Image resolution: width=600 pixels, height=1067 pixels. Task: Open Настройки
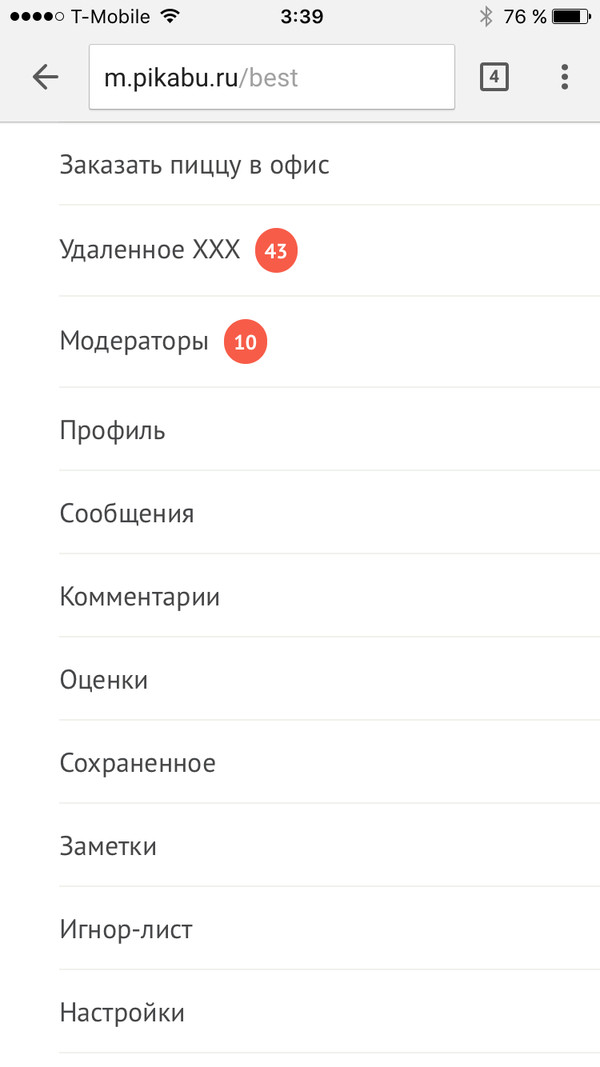(122, 1012)
